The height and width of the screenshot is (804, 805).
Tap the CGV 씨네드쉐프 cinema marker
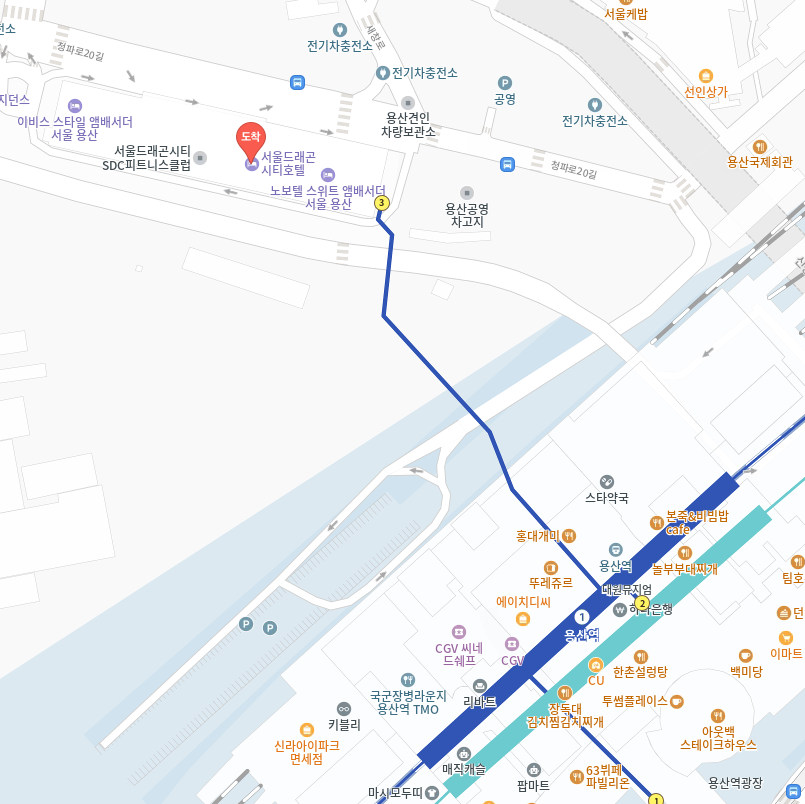pyautogui.click(x=459, y=632)
